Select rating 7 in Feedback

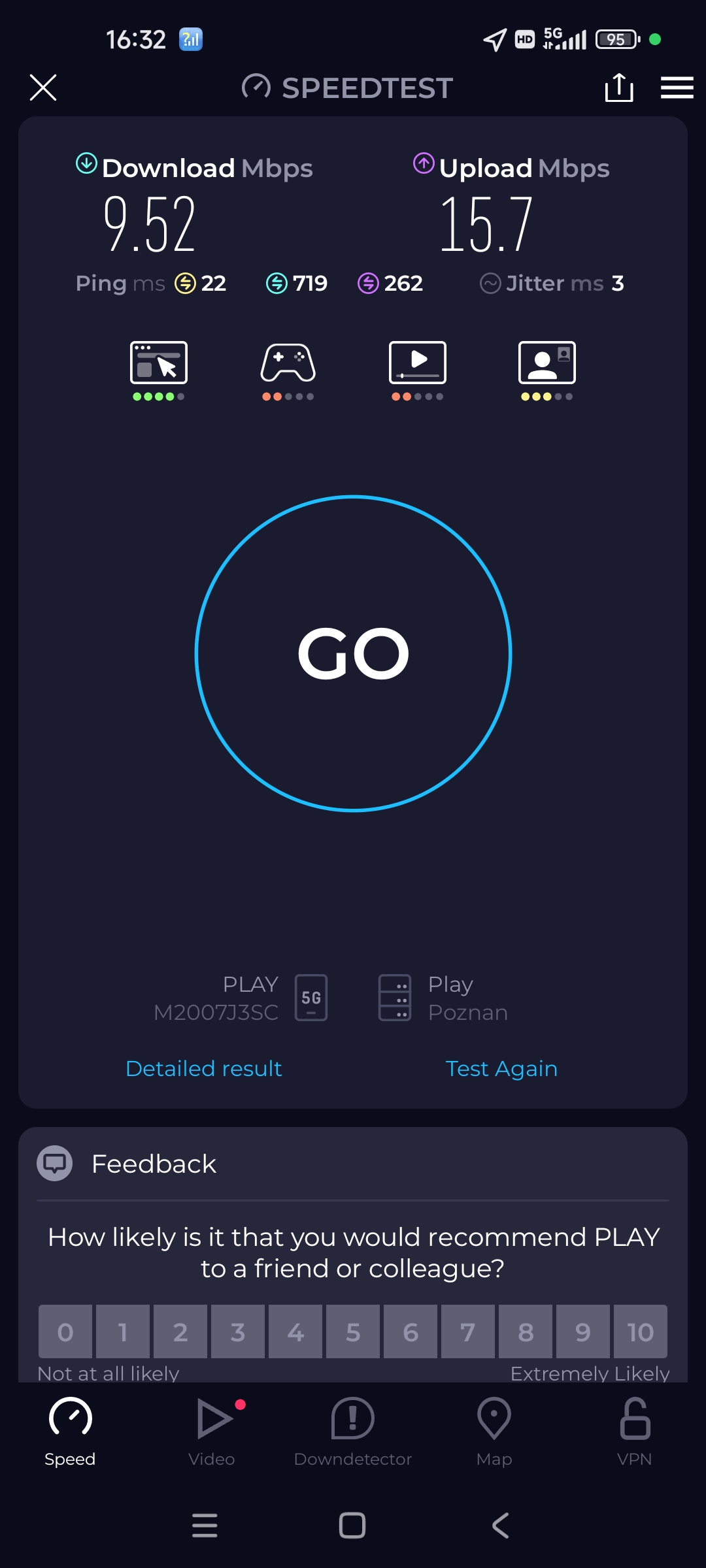click(x=467, y=1331)
